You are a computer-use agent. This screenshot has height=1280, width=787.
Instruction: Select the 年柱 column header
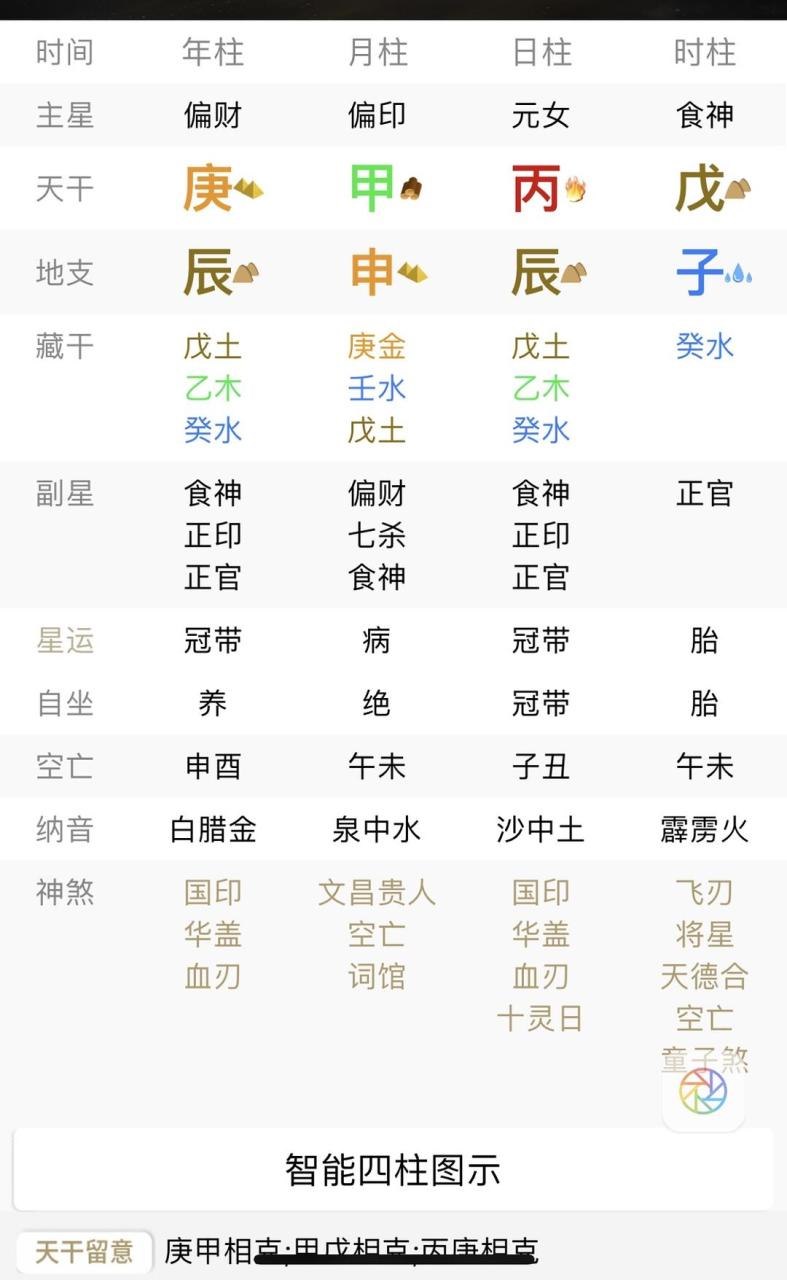coord(211,53)
